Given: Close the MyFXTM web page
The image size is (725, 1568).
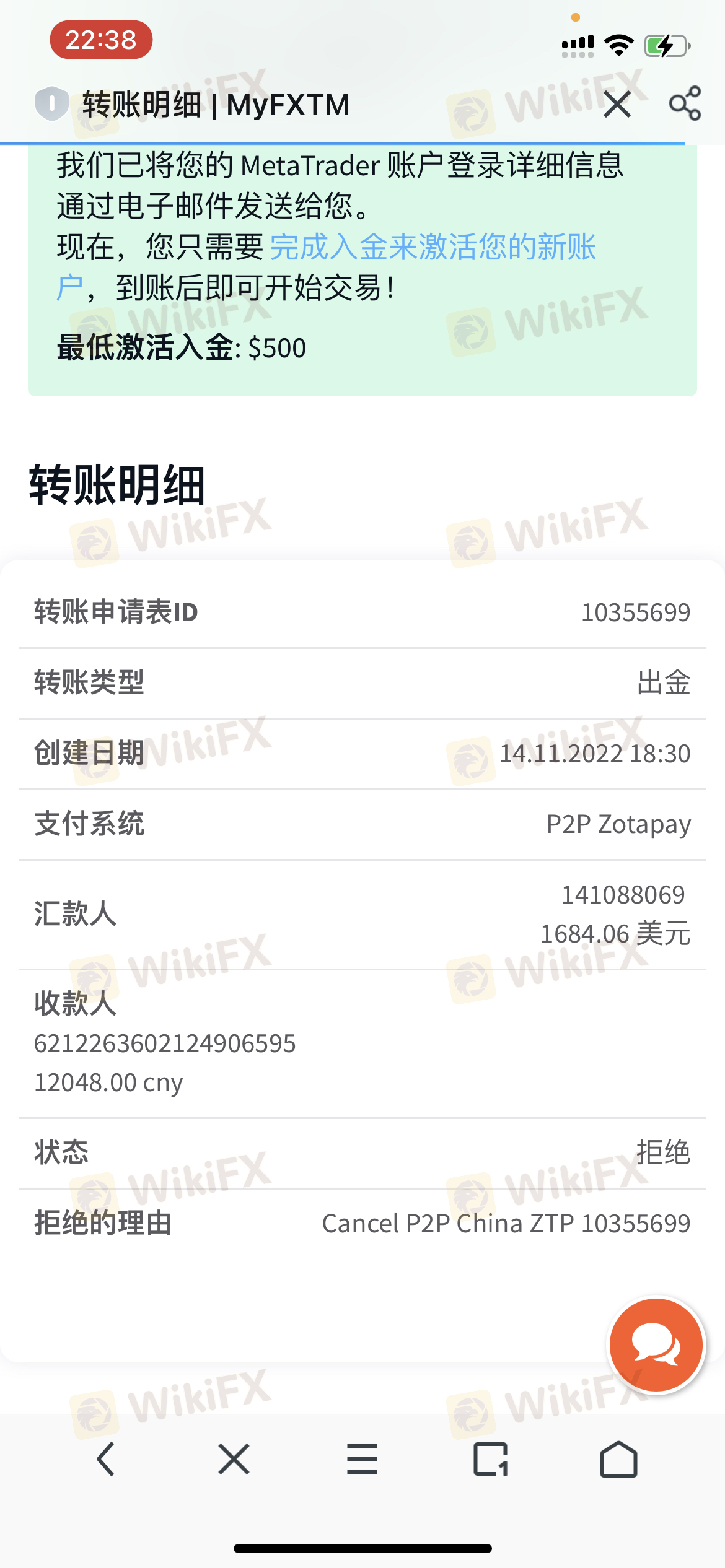Looking at the screenshot, I should (617, 104).
